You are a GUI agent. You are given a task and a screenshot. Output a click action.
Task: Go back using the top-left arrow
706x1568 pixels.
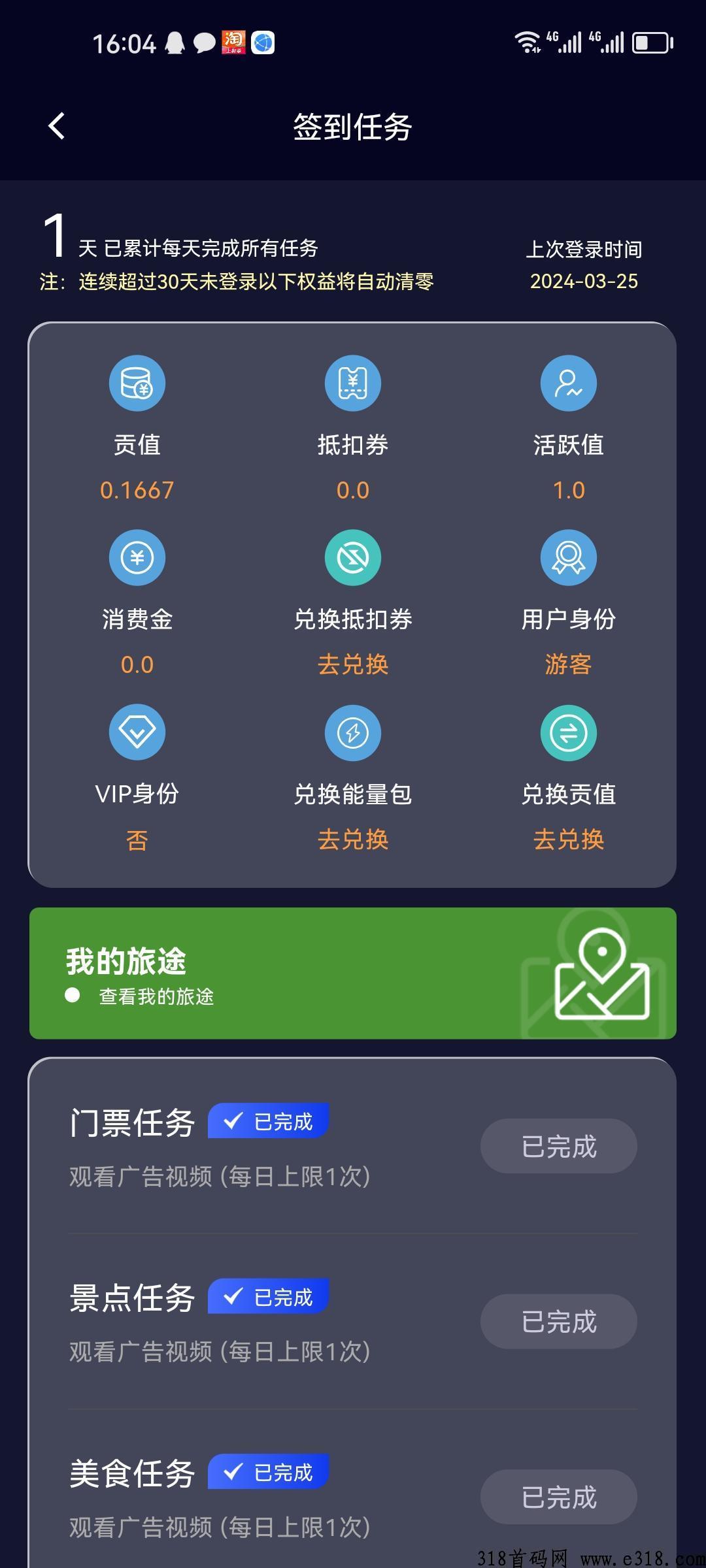point(57,126)
